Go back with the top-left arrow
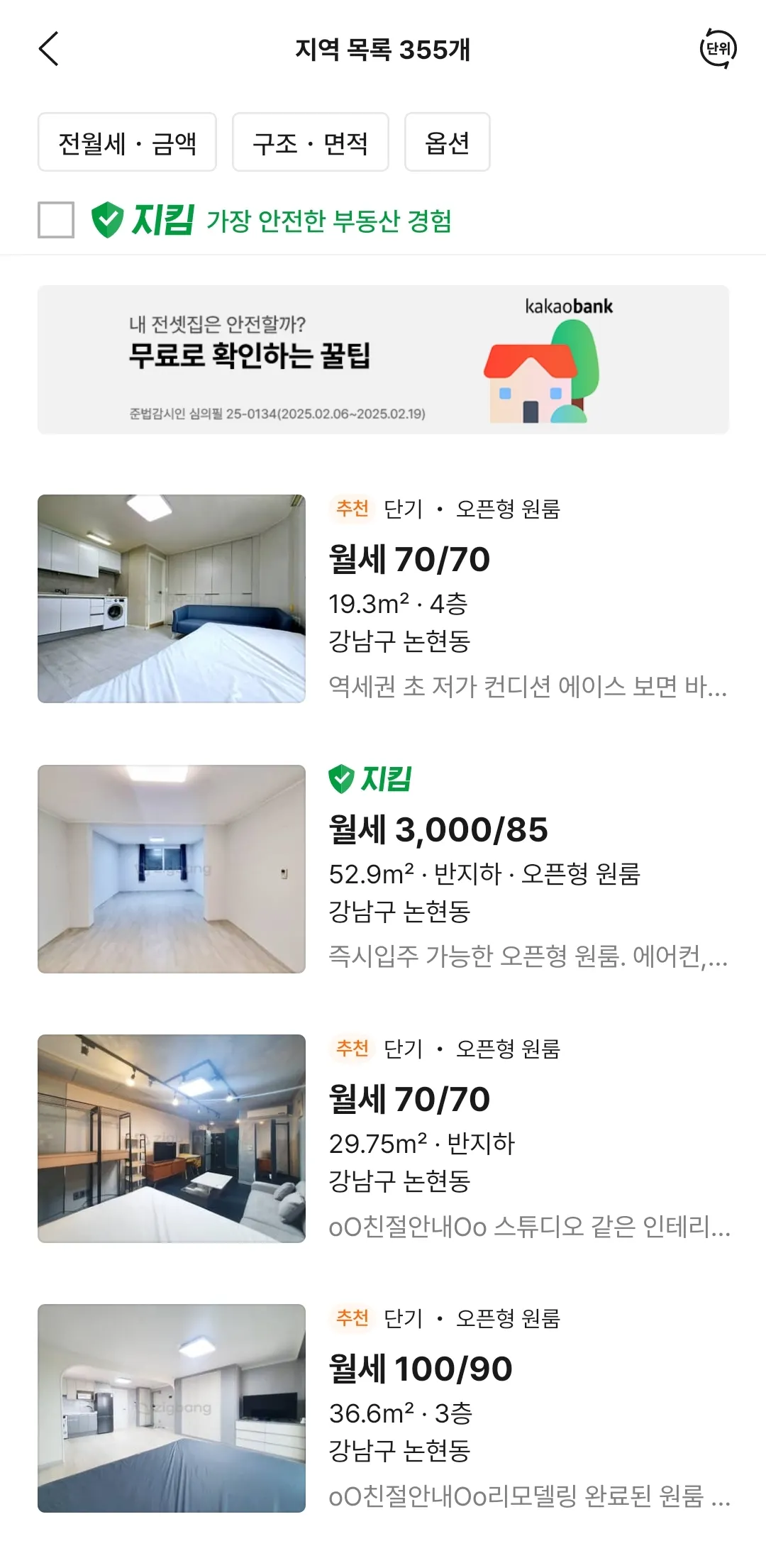766x1568 pixels. (48, 50)
